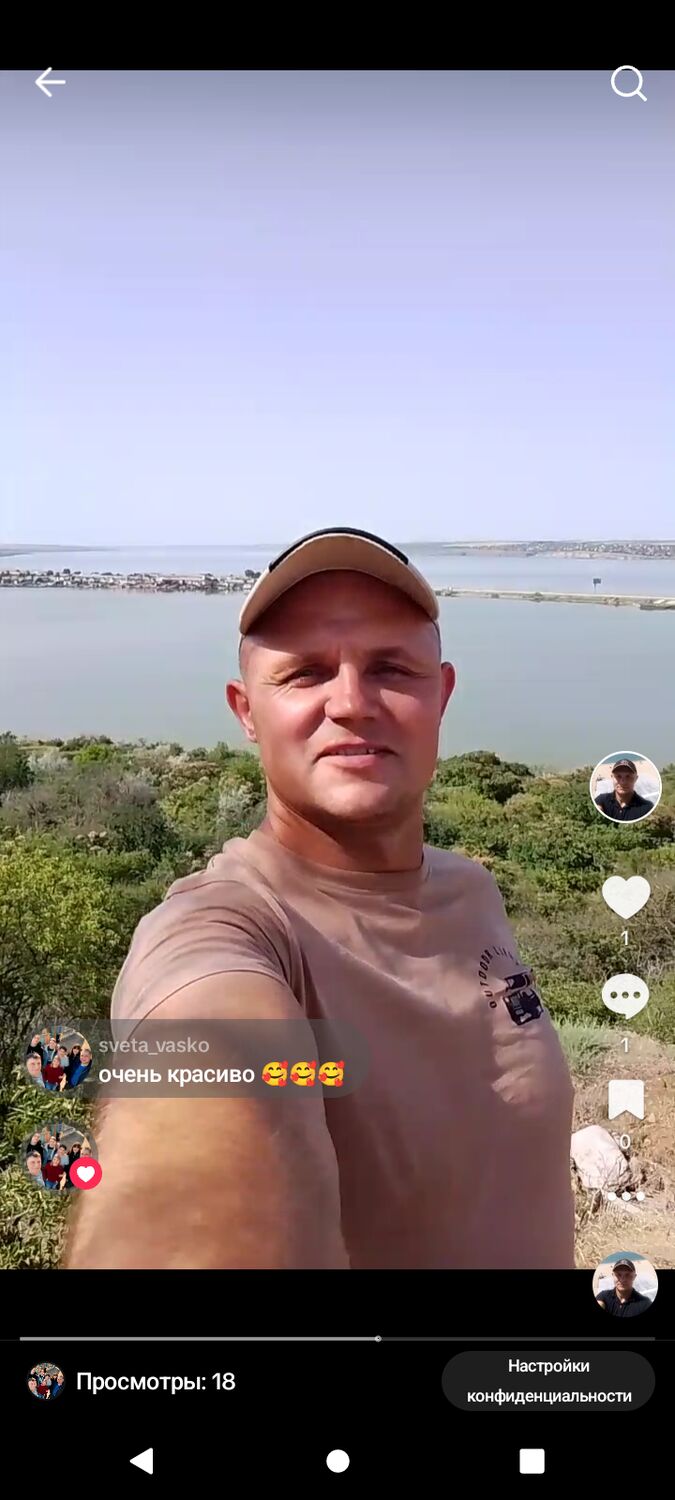Like this video with the heart
Image resolution: width=675 pixels, height=1500 pixels.
pyautogui.click(x=626, y=897)
